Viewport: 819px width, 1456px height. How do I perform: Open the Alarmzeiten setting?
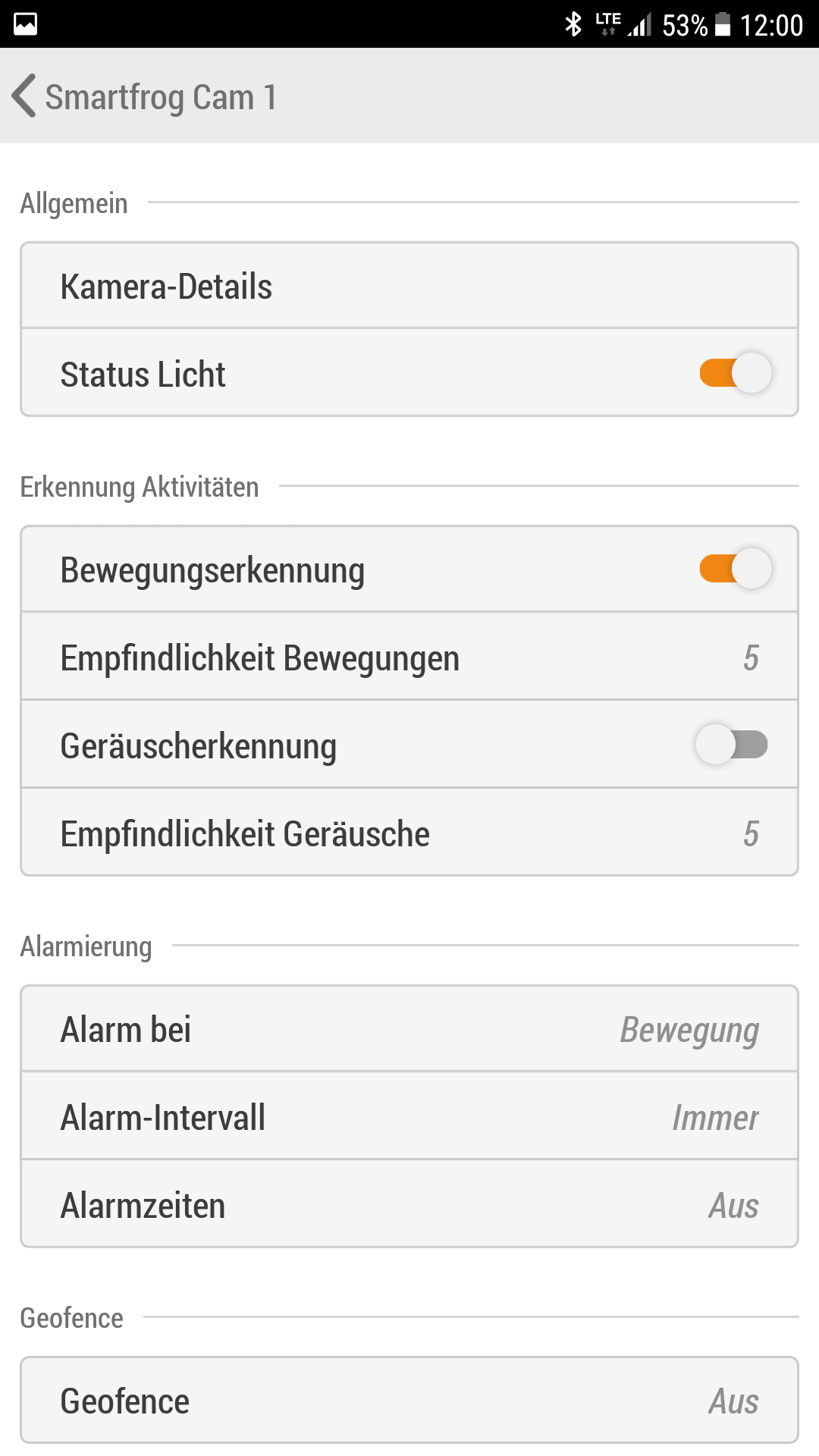[x=409, y=1205]
